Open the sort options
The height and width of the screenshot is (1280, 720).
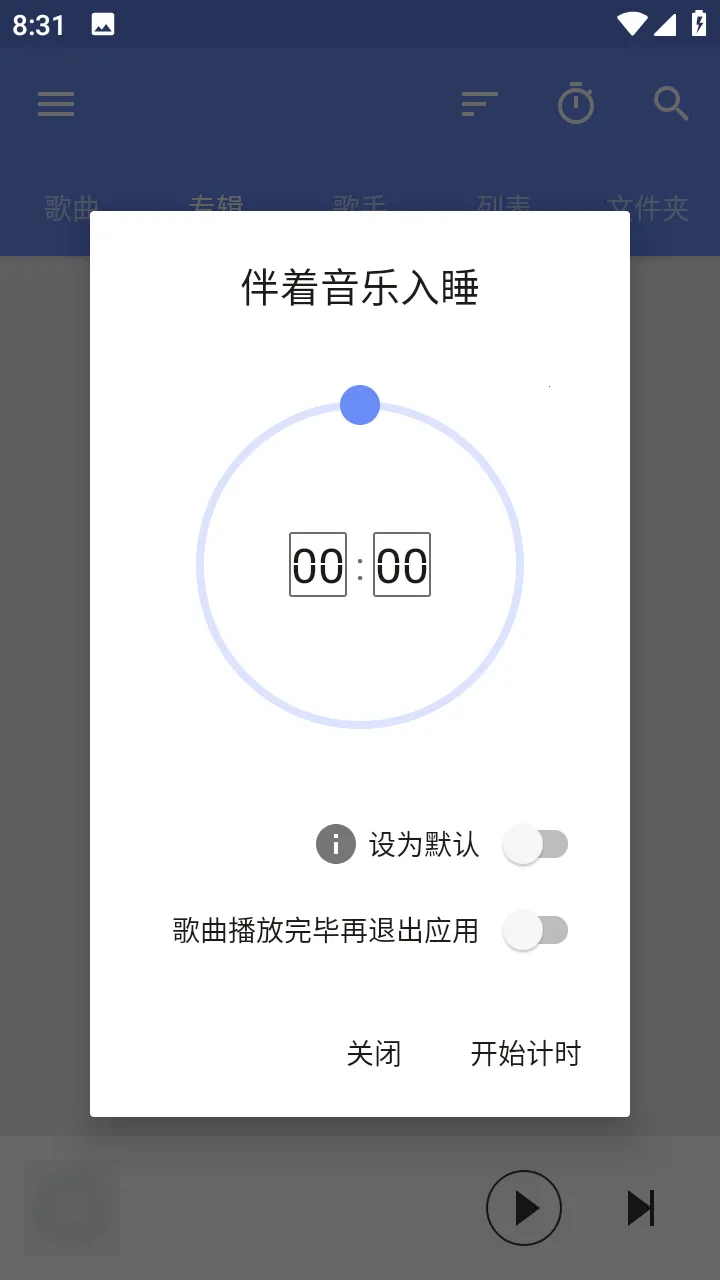(480, 104)
